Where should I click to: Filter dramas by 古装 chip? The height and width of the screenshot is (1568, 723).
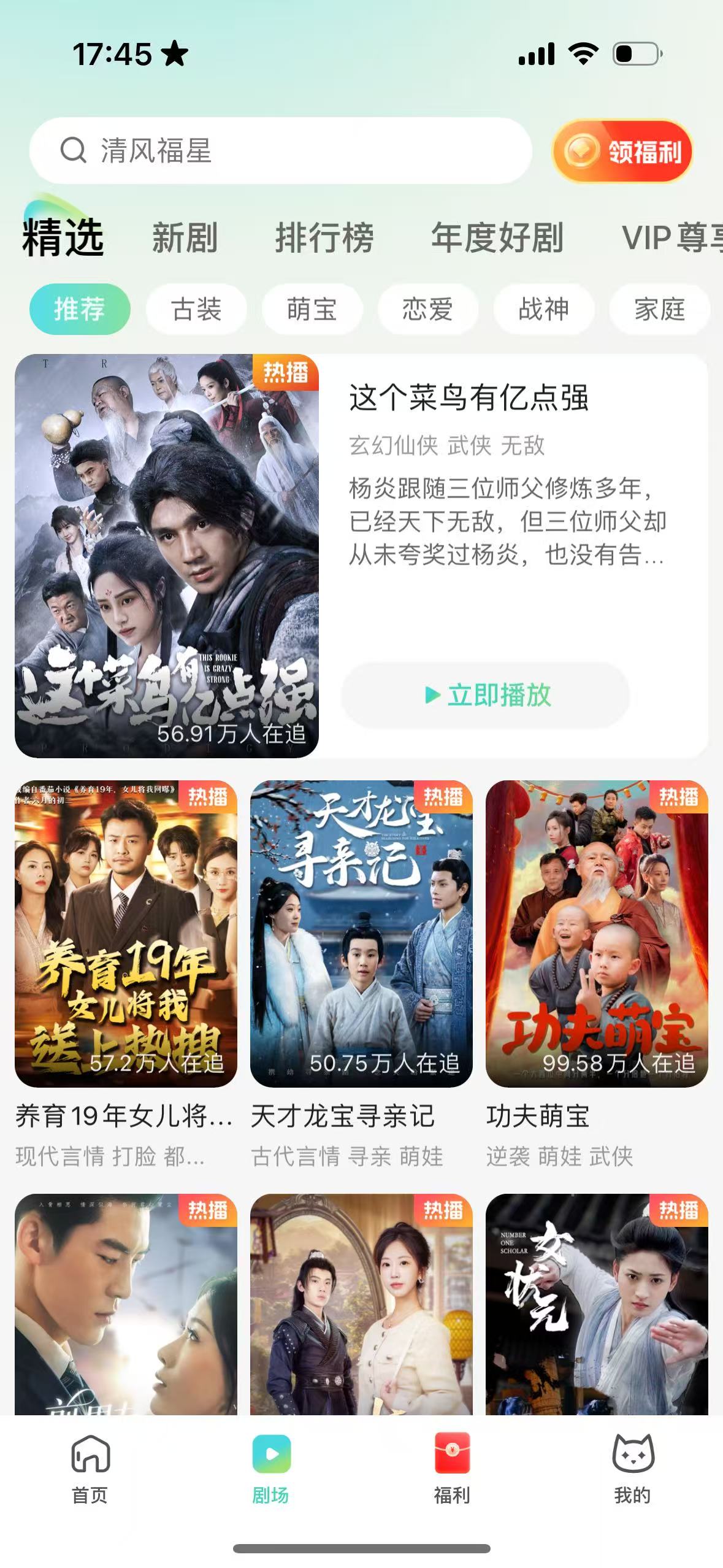coord(196,309)
